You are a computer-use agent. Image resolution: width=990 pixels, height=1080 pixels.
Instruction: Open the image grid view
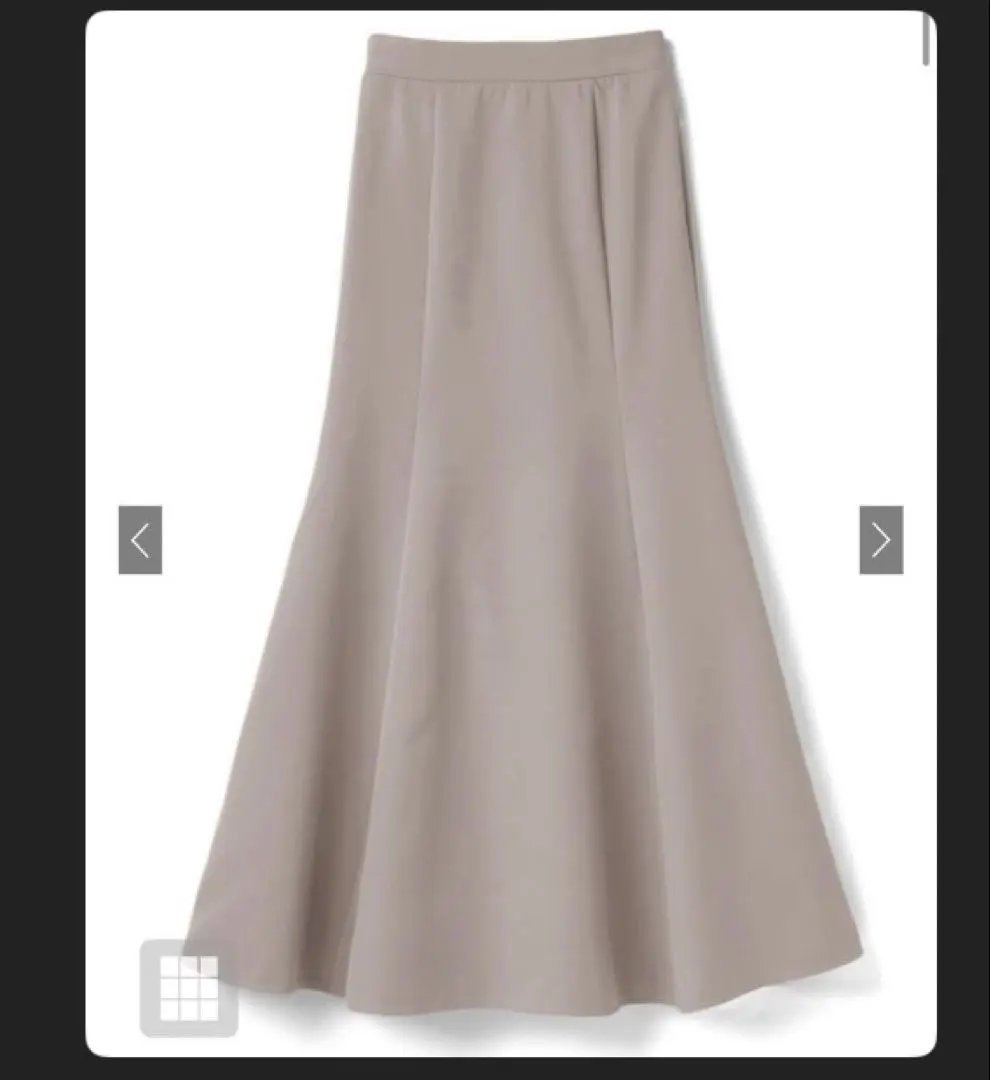(x=188, y=988)
